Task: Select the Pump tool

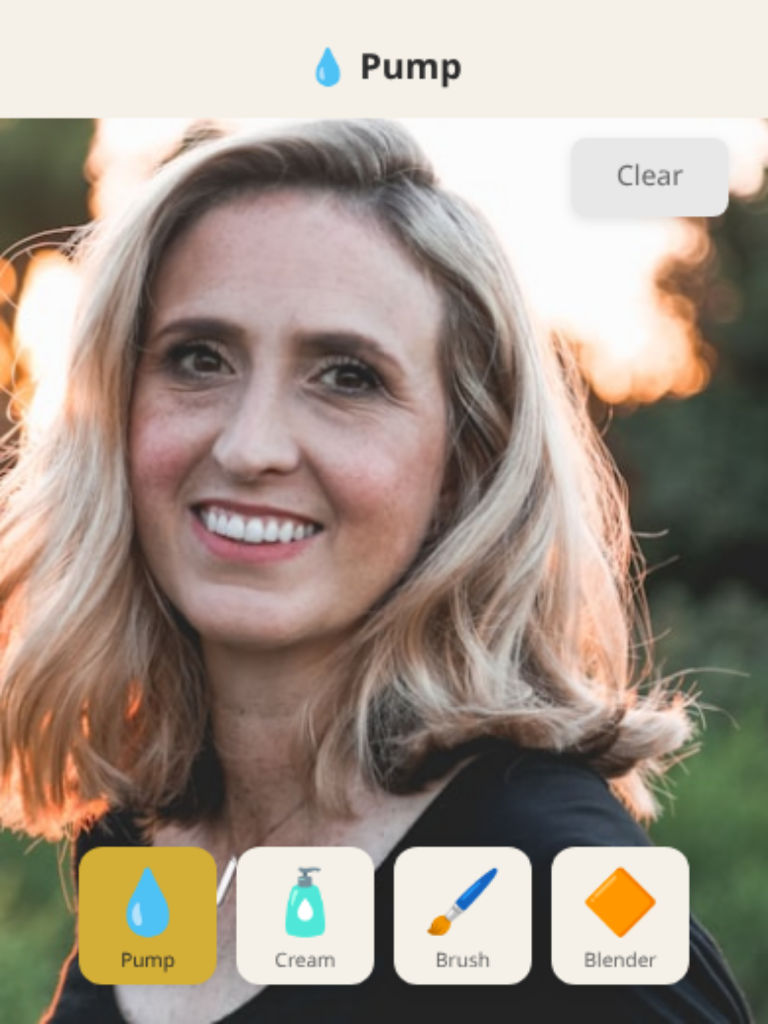Action: click(x=148, y=916)
